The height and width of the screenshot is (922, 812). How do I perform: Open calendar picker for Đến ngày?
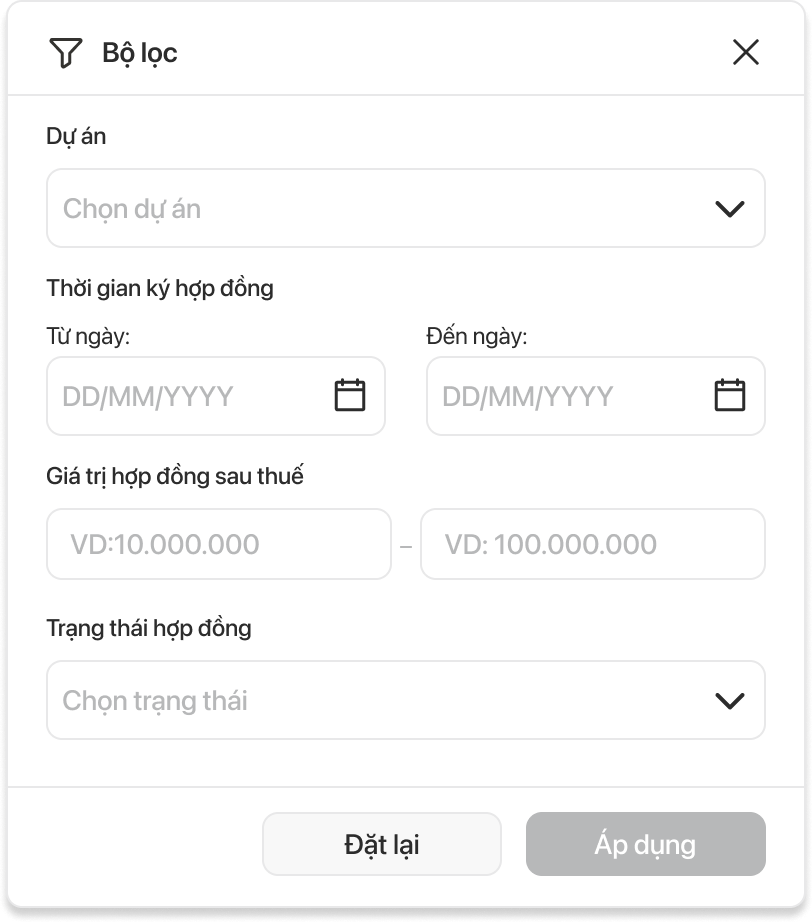[x=729, y=396]
